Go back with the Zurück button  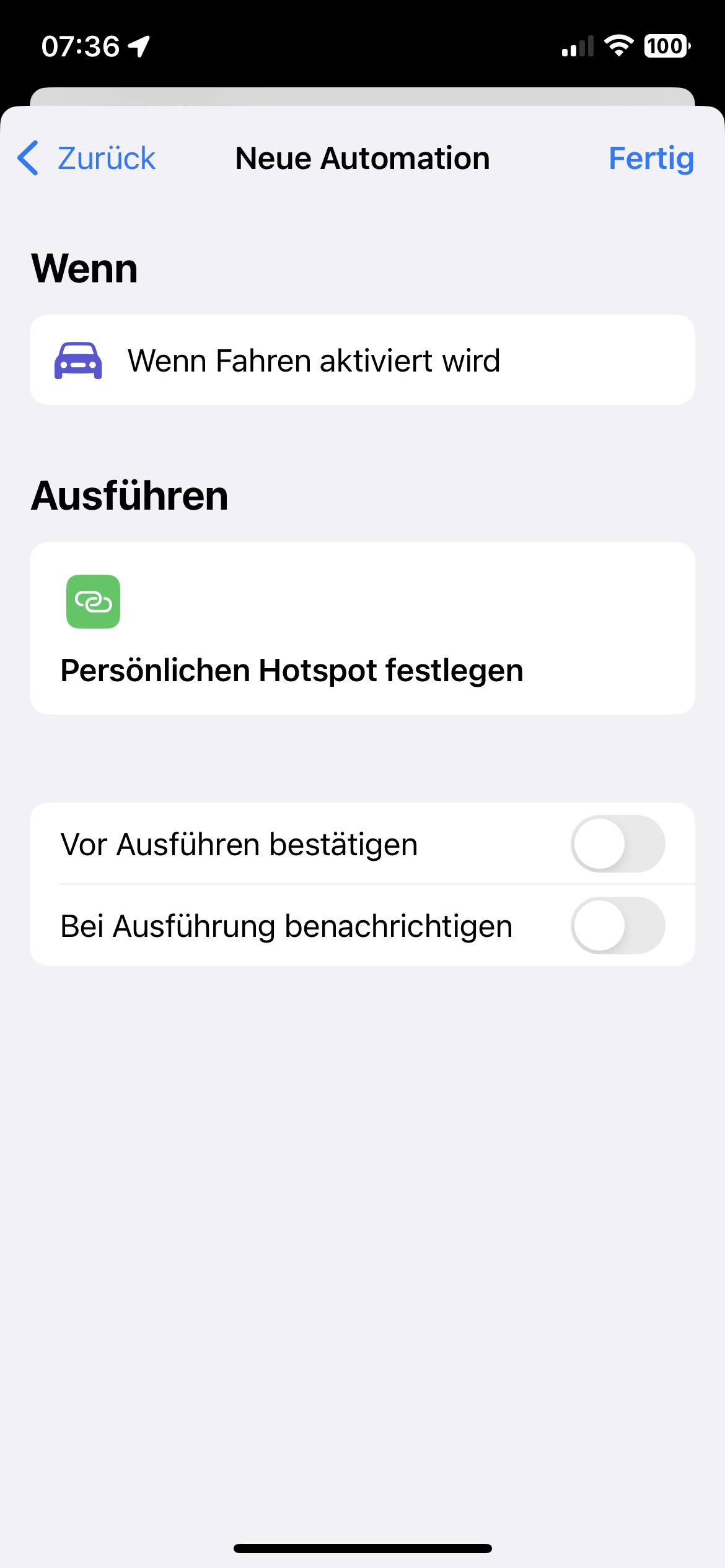[x=87, y=159]
